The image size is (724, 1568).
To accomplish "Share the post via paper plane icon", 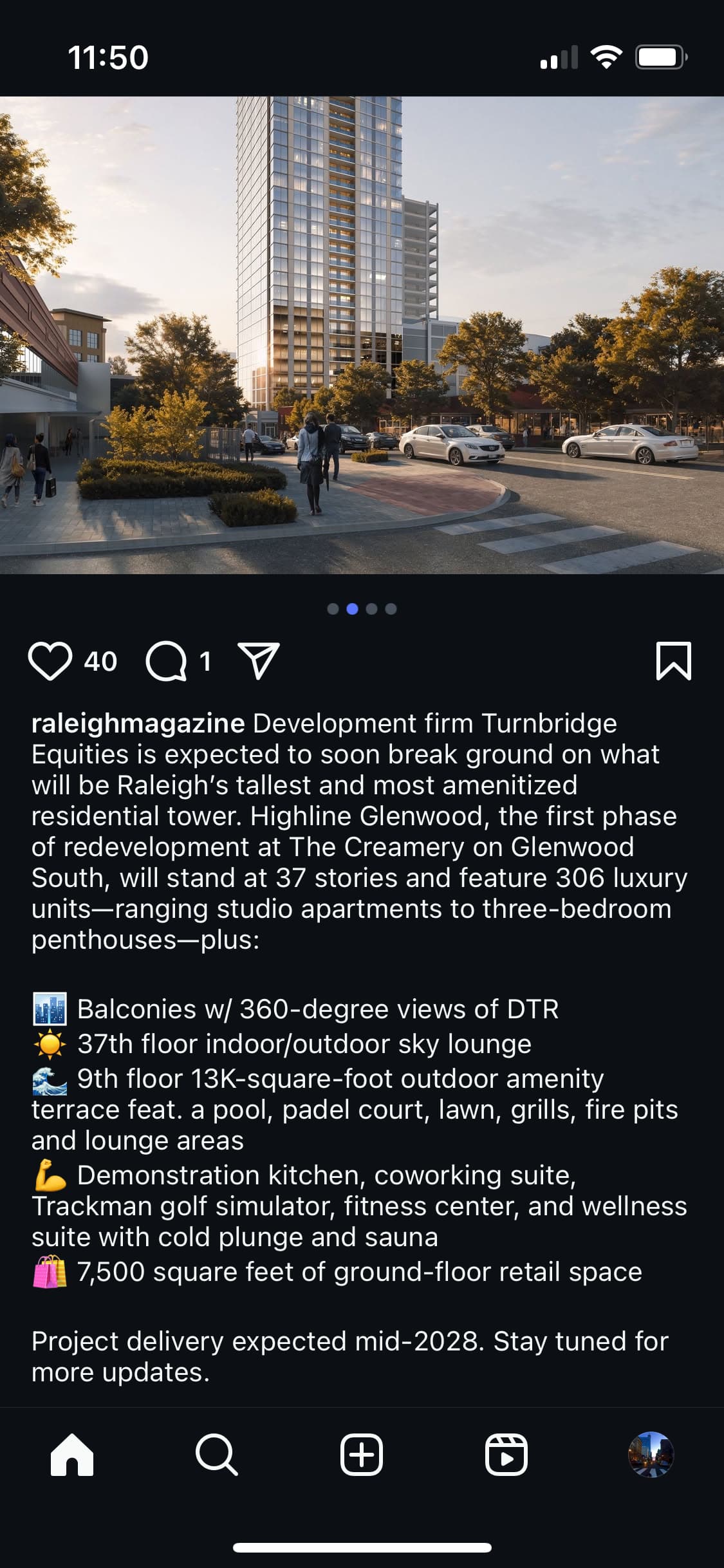I will click(x=259, y=660).
